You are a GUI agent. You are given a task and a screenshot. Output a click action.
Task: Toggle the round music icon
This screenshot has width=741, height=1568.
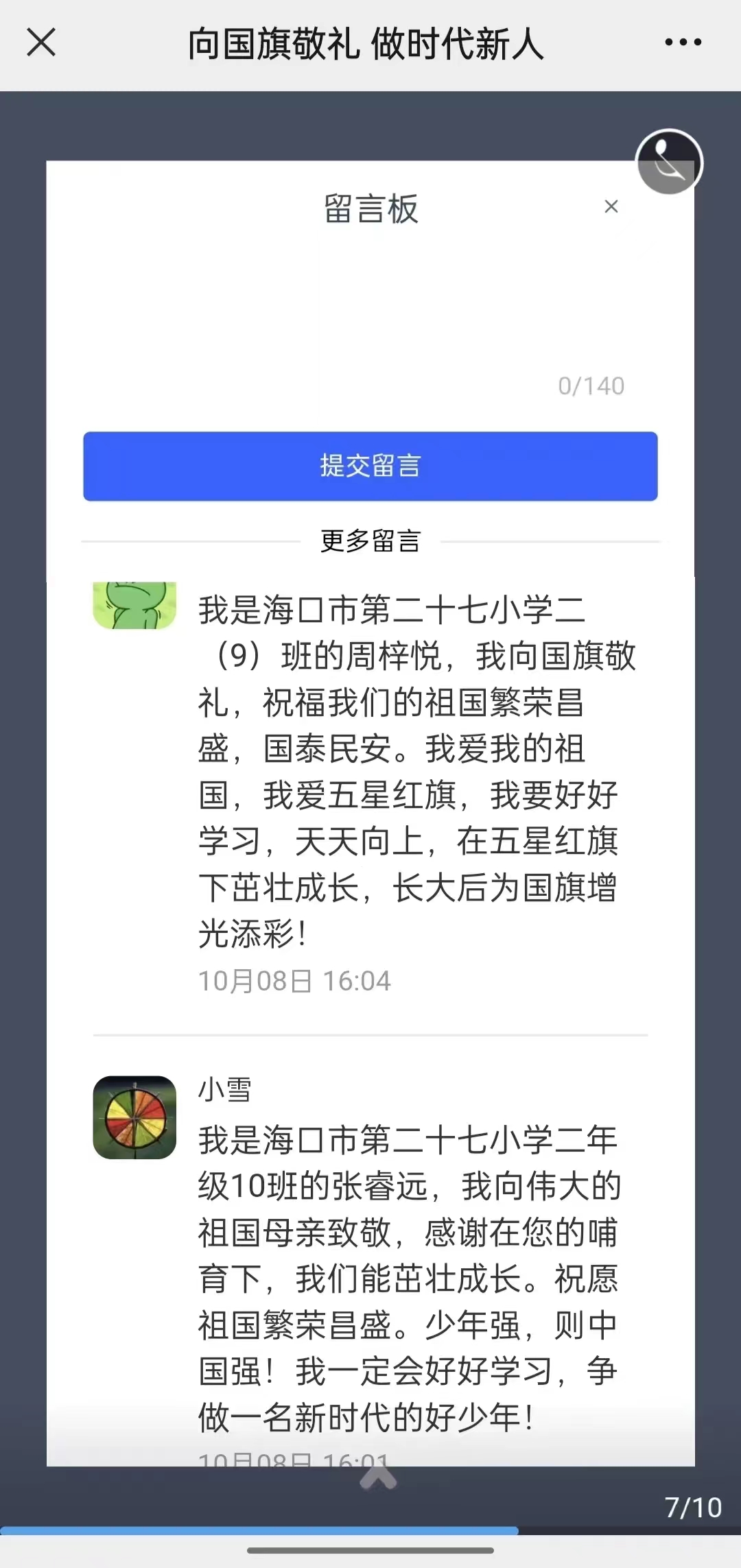[669, 163]
